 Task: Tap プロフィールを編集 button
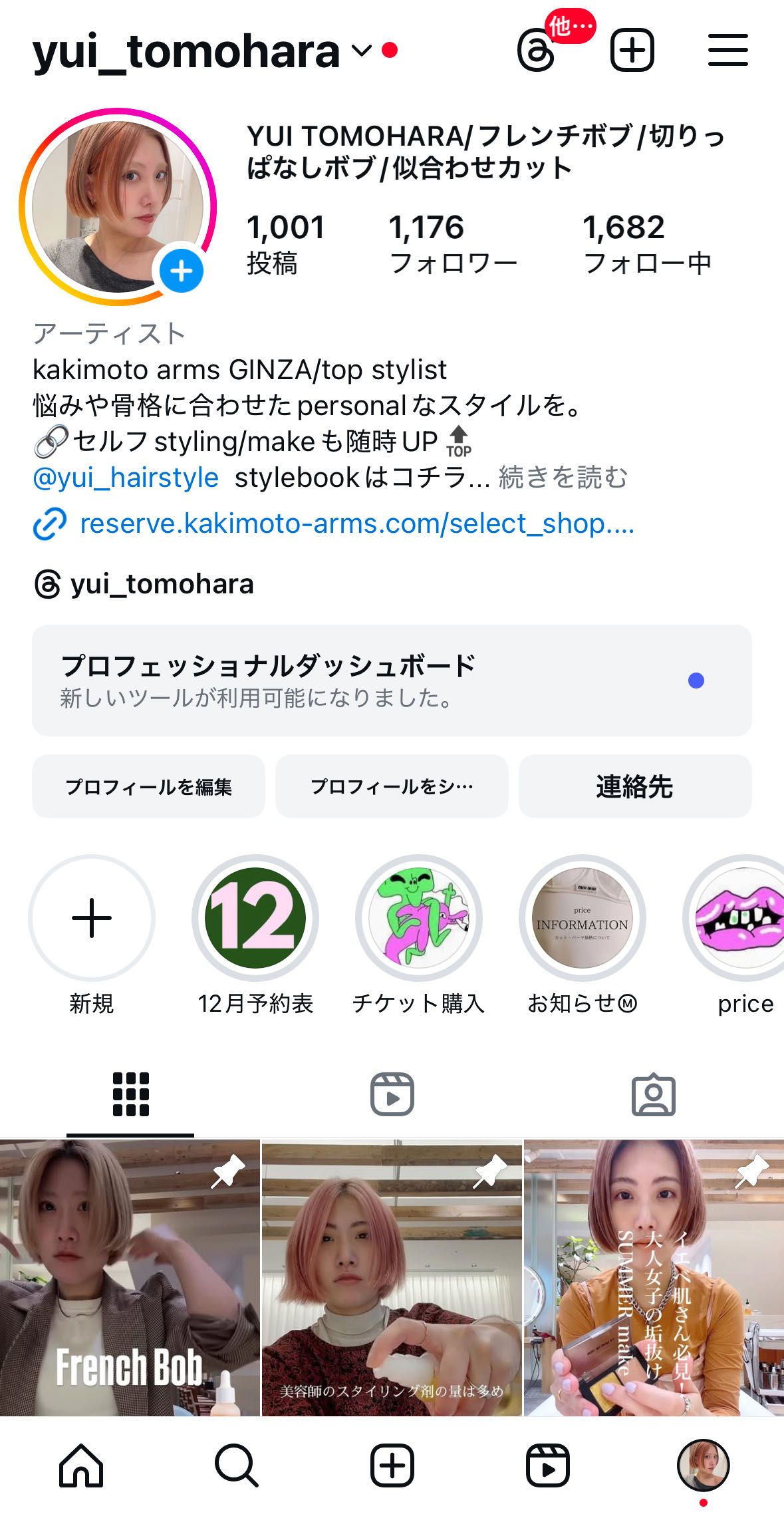(148, 786)
